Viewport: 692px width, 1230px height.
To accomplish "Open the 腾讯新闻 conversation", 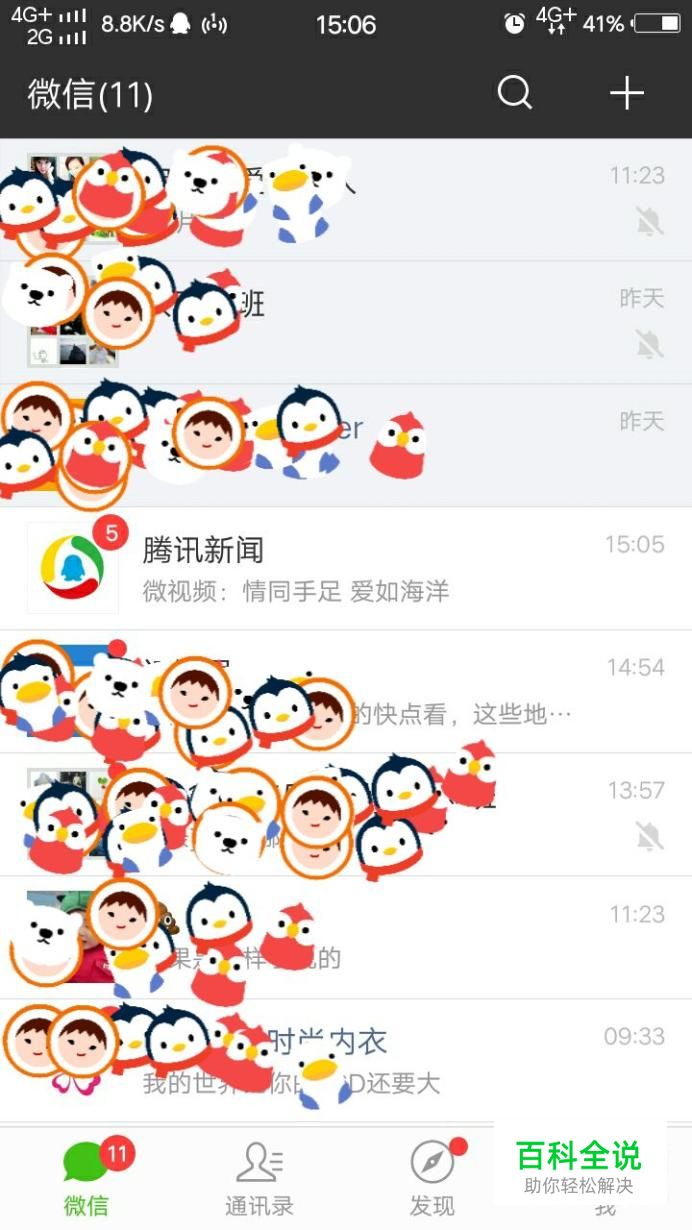I will tap(346, 568).
